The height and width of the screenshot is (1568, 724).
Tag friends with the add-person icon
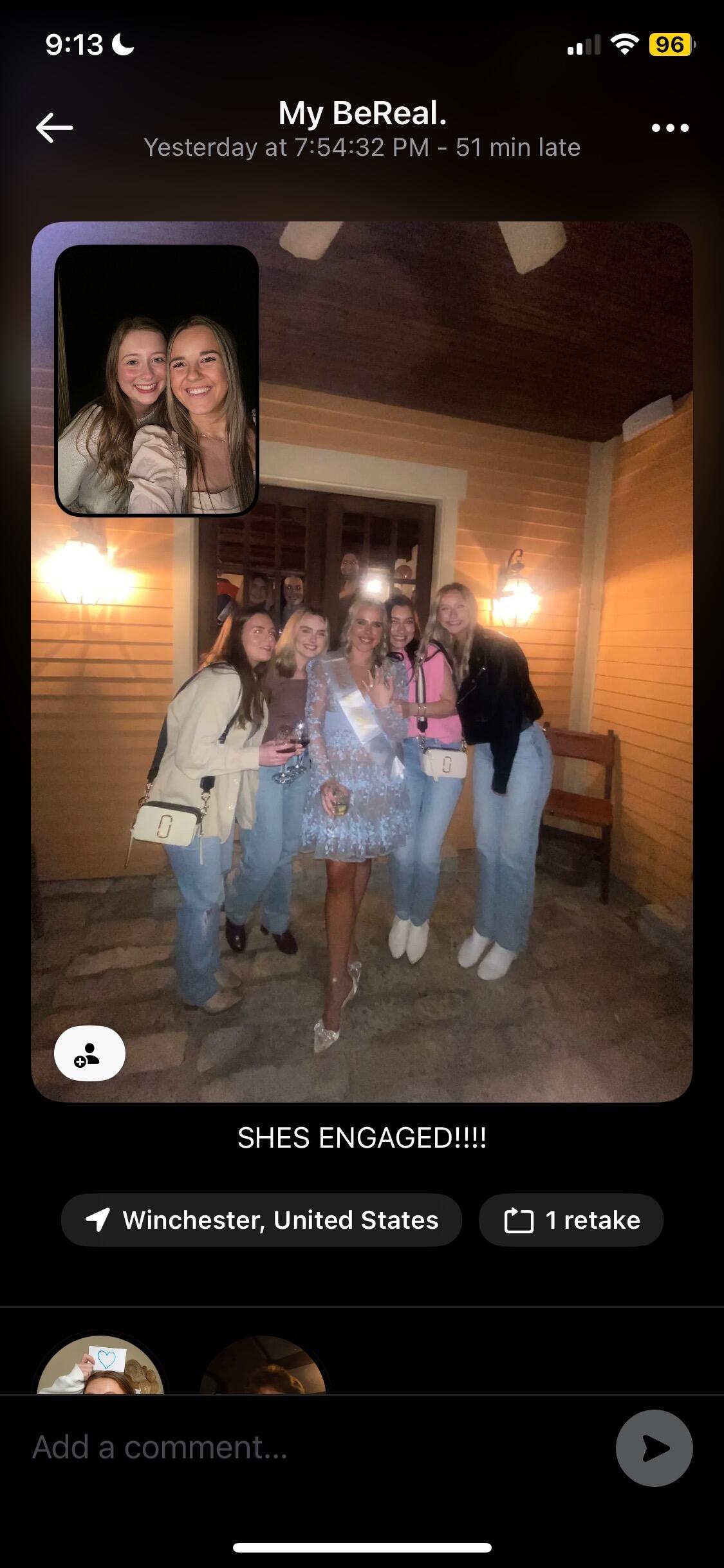click(x=89, y=1053)
